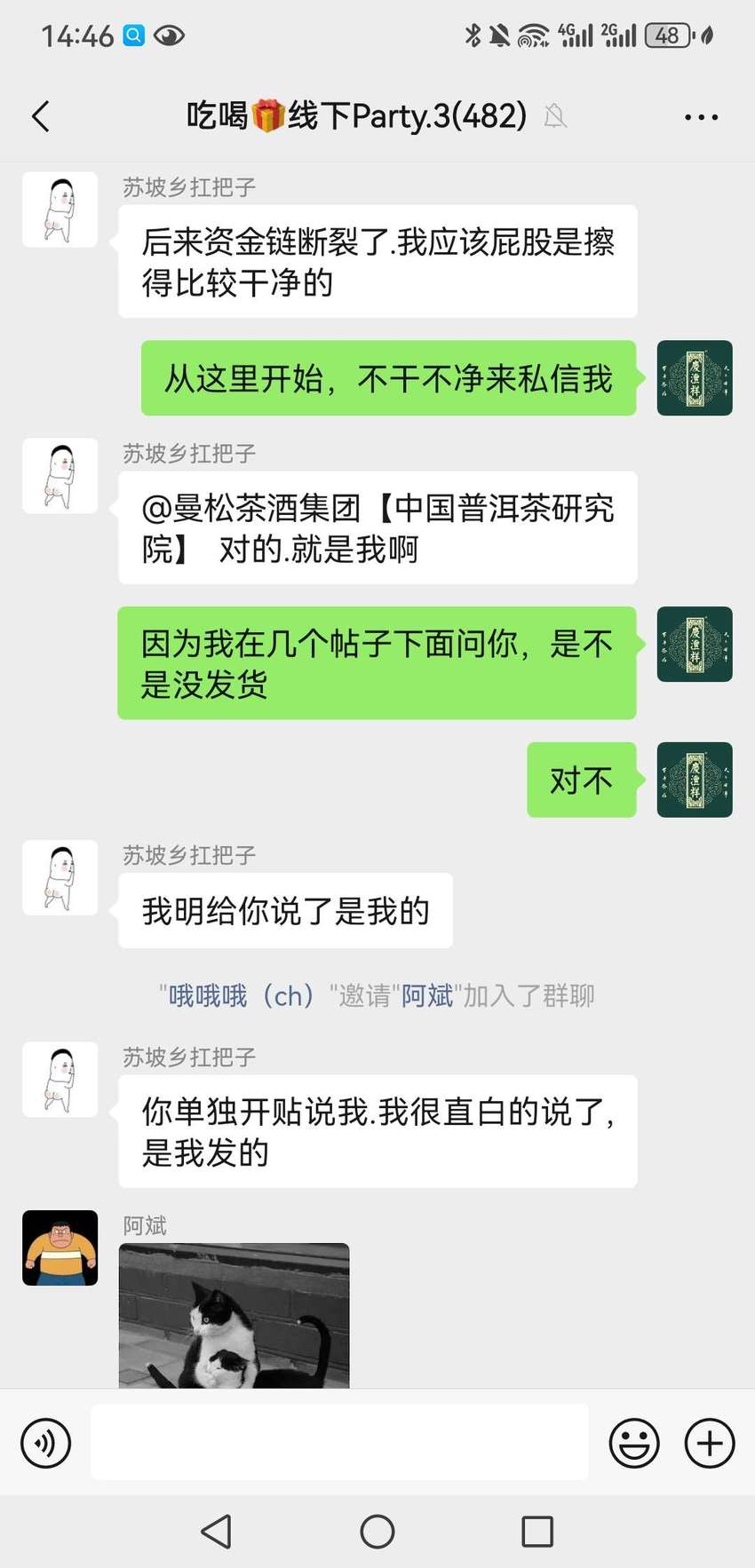Open the plus attachments panel

(710, 1443)
